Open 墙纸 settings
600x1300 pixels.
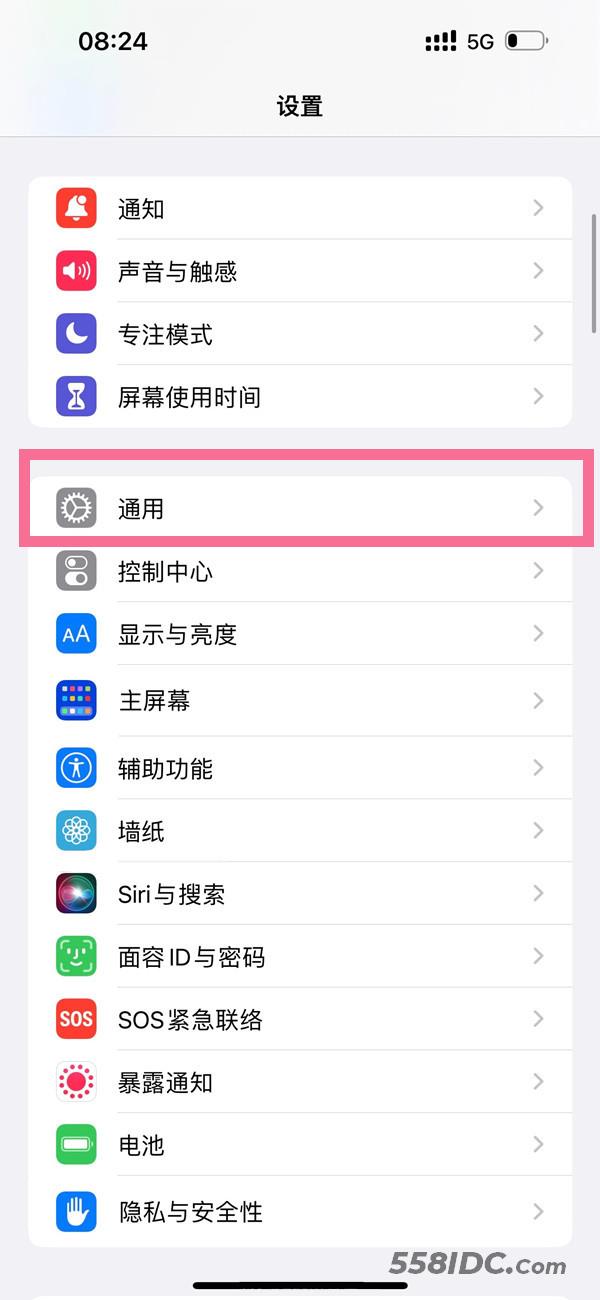300,831
